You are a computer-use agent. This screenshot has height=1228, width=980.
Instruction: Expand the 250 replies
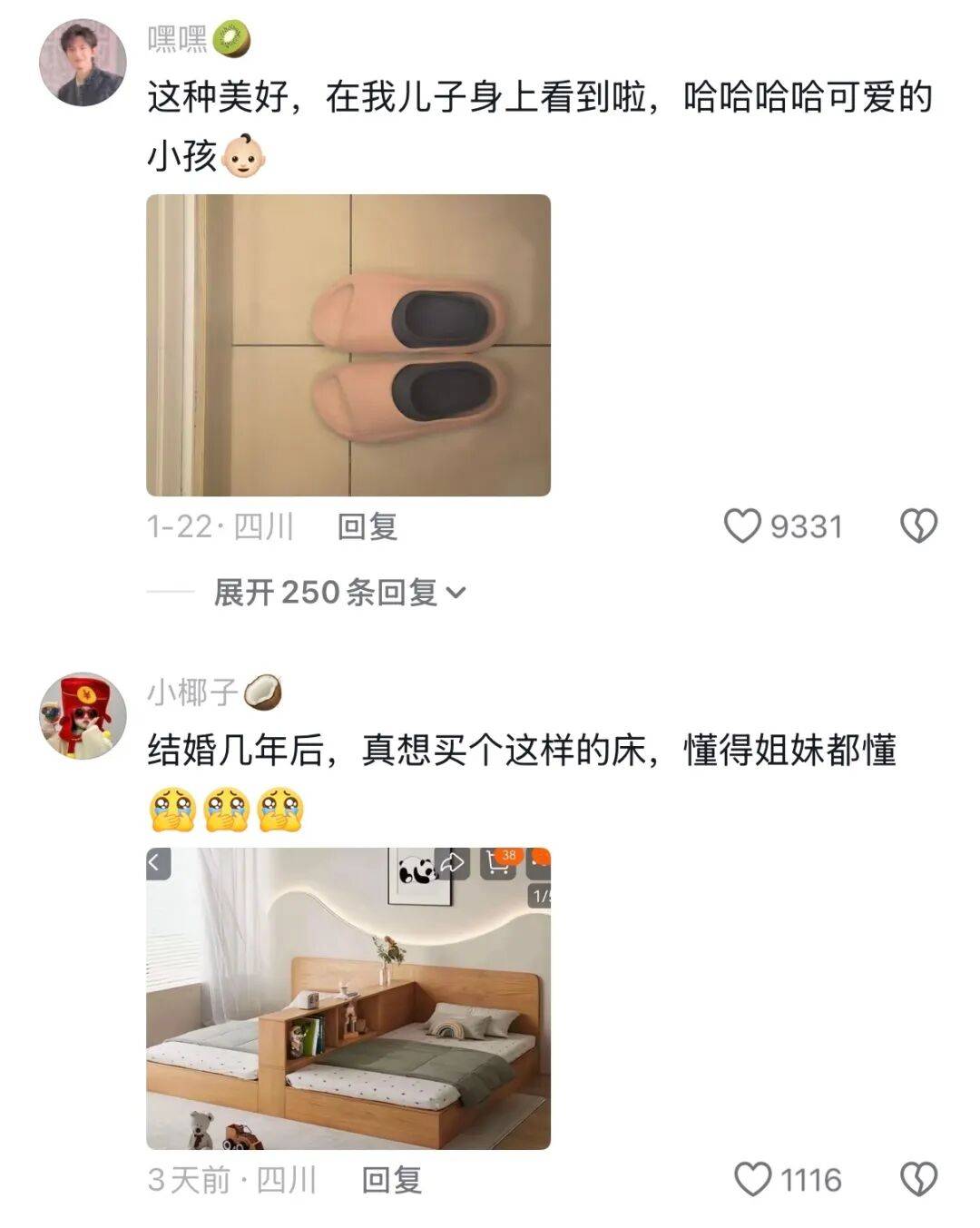point(339,593)
